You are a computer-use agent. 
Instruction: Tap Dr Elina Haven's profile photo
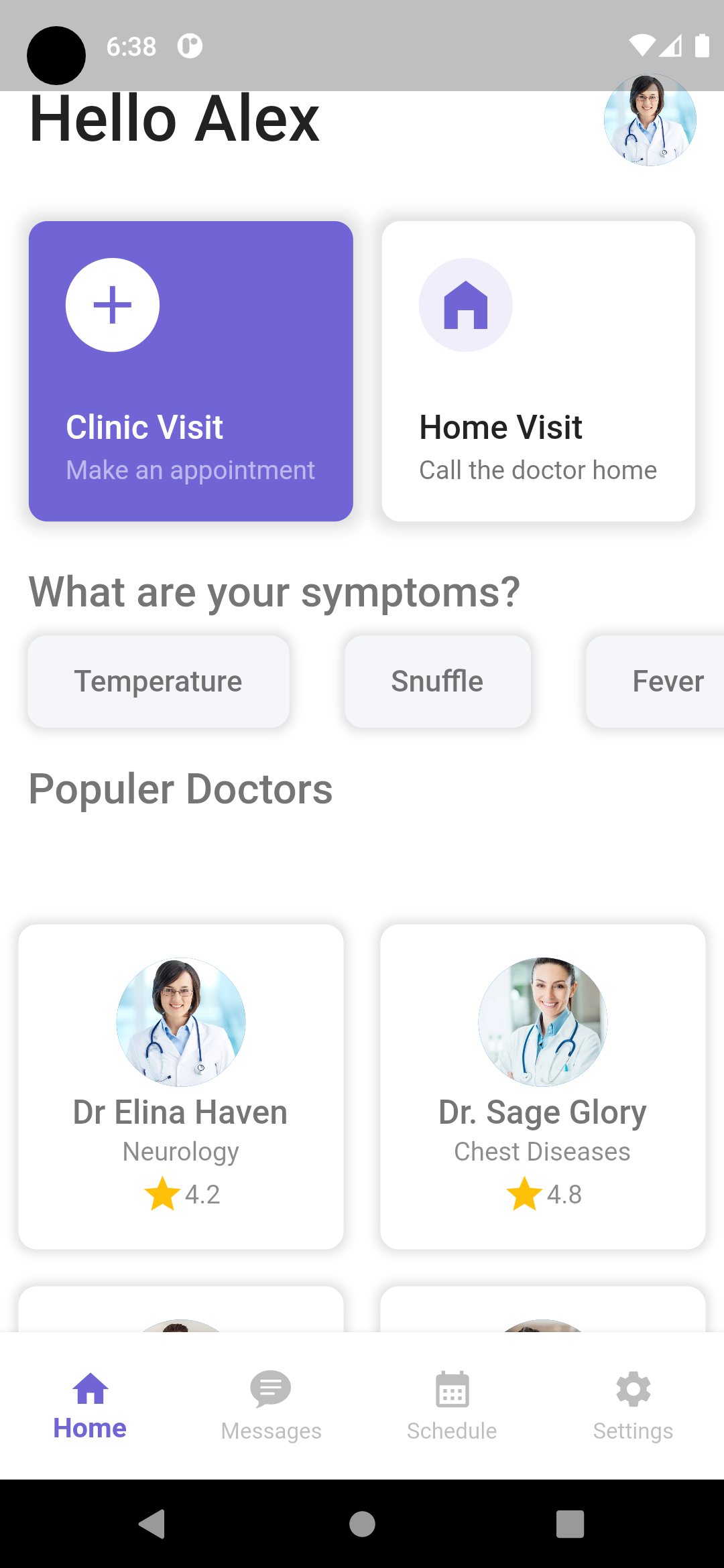[180, 1021]
